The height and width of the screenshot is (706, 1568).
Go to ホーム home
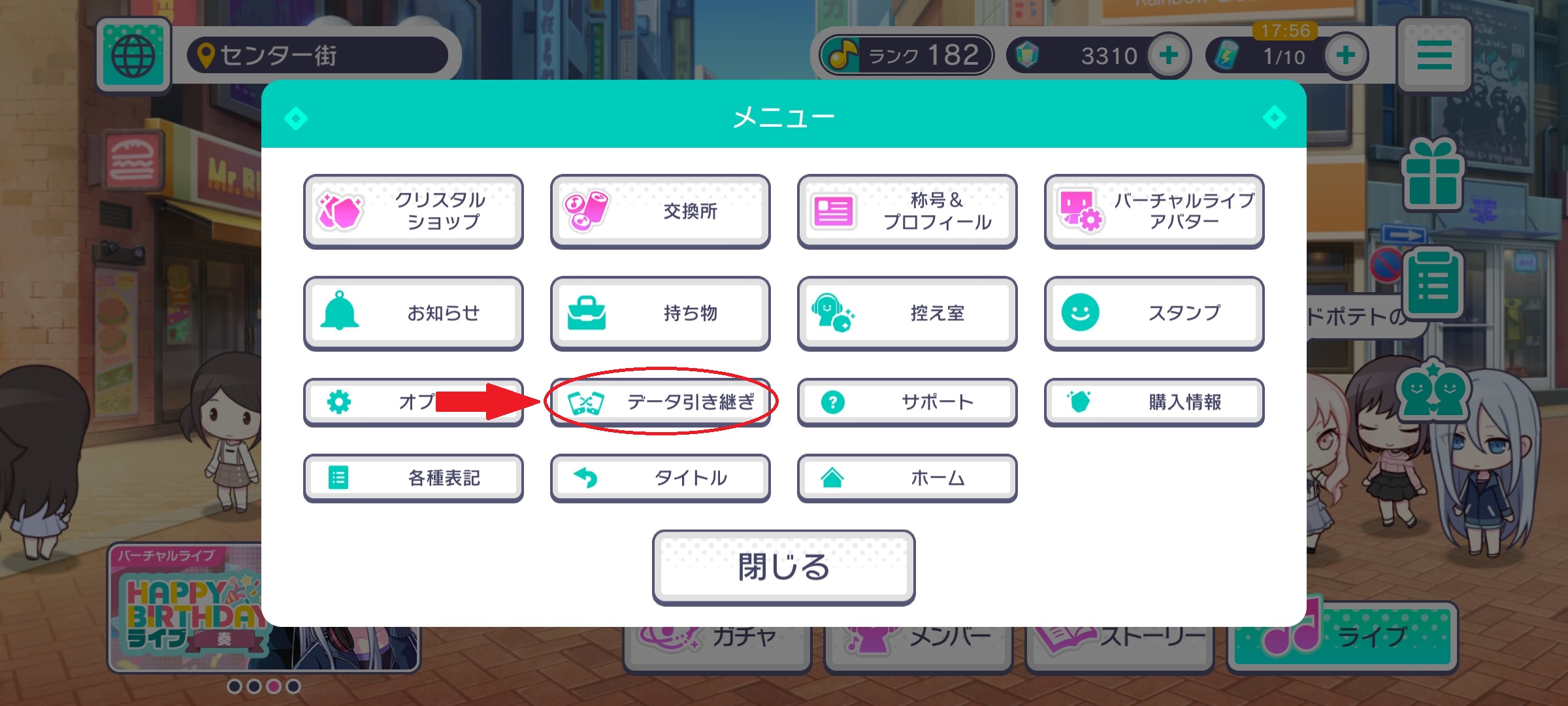(907, 478)
